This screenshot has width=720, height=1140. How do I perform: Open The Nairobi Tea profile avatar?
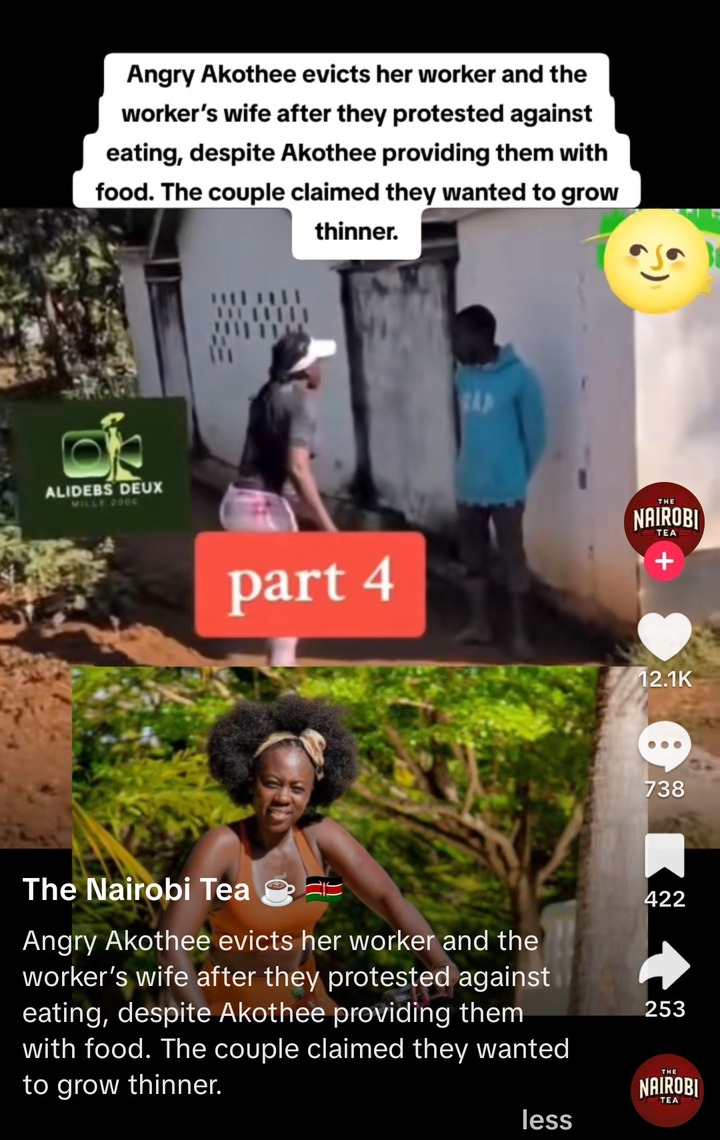[x=664, y=518]
